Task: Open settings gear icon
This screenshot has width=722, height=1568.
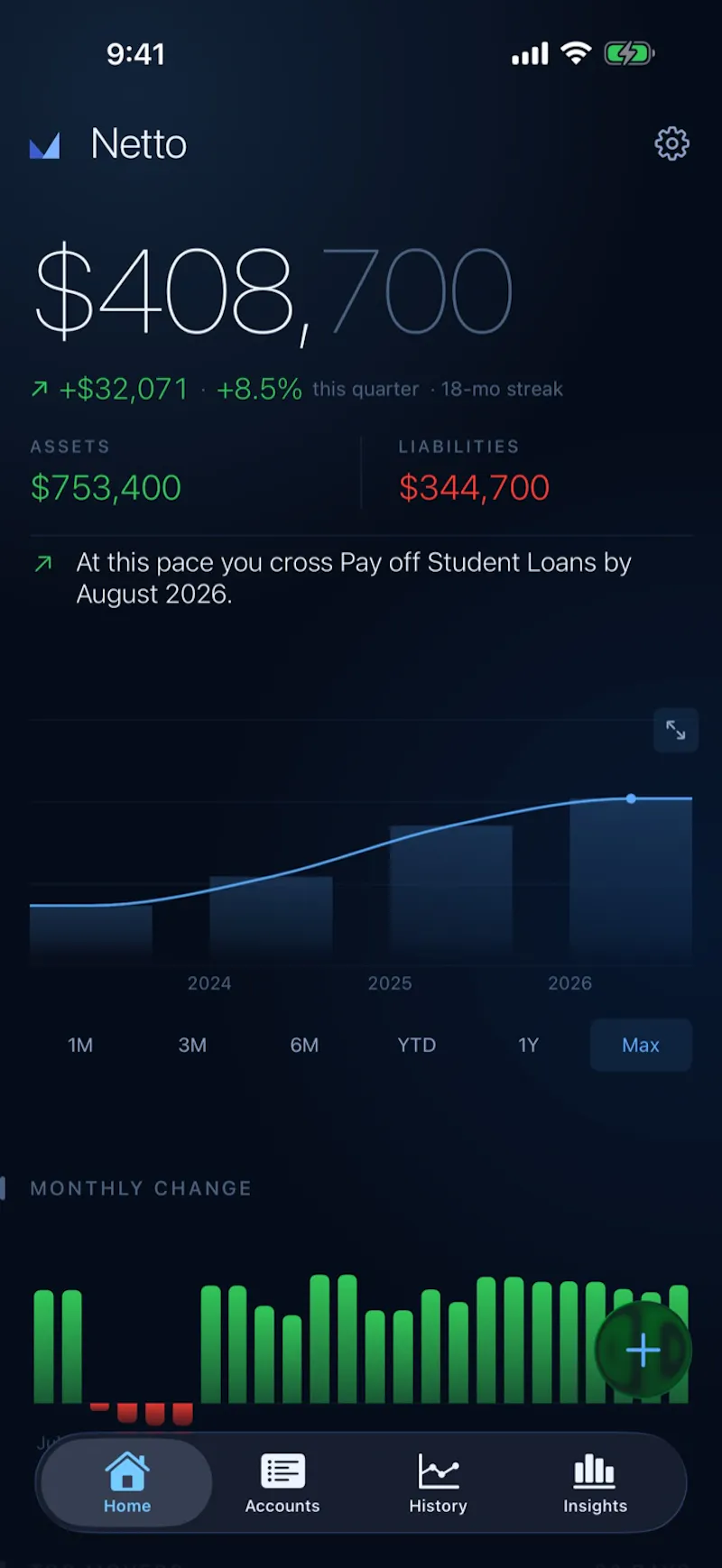Action: coord(671,143)
